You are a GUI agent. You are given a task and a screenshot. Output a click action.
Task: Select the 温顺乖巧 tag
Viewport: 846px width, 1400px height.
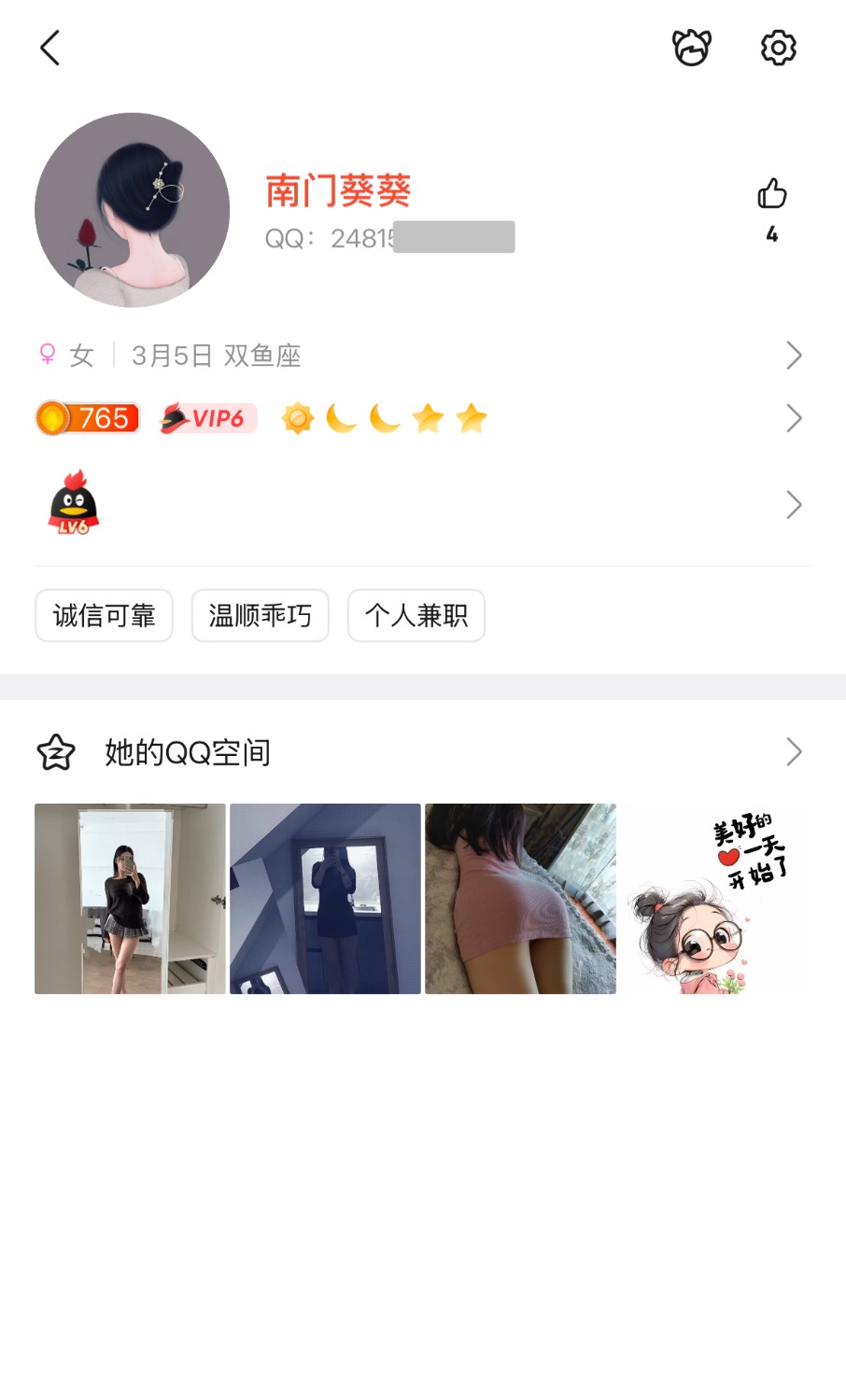260,616
